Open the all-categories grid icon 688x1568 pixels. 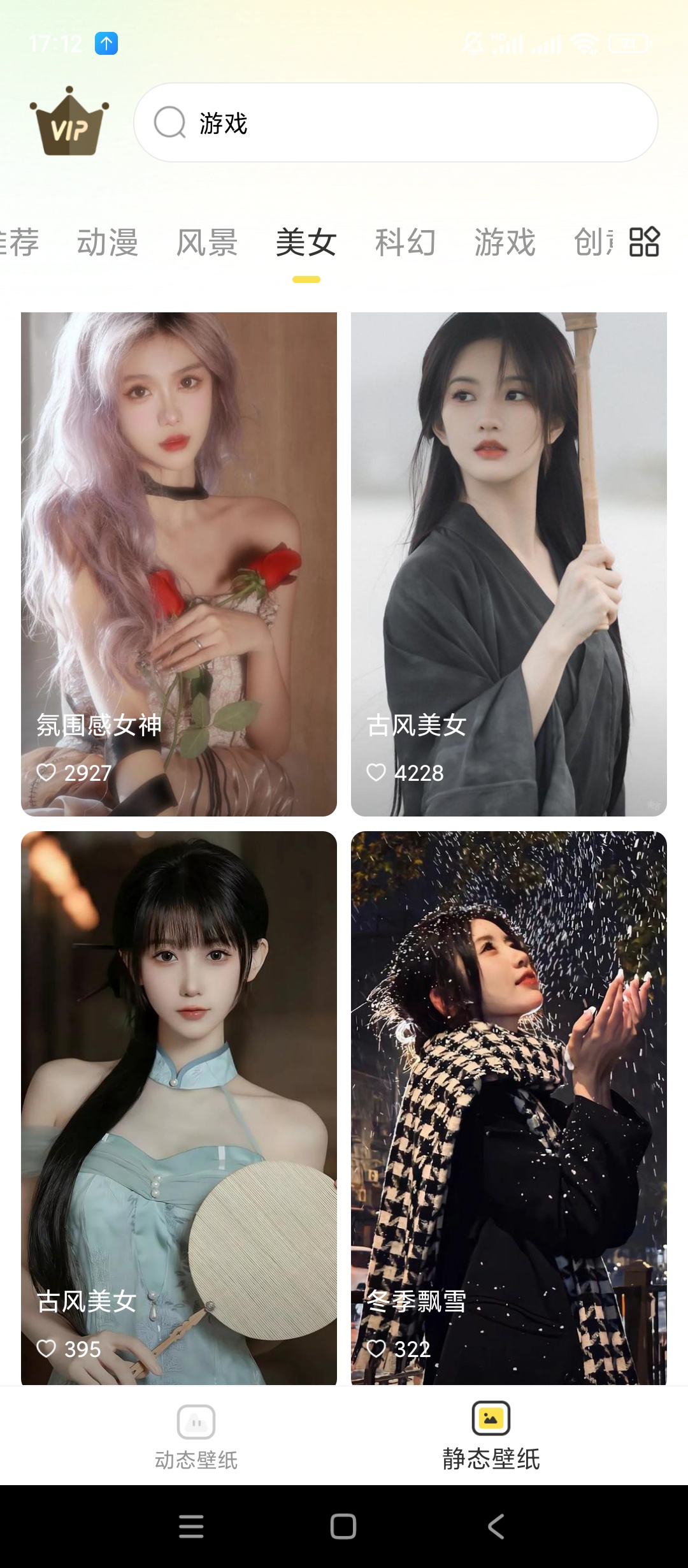click(x=644, y=242)
